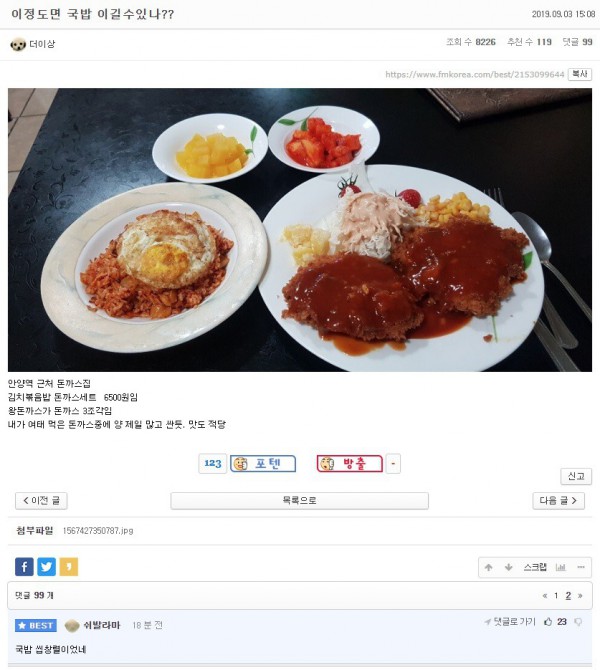Viewport: 600px width, 670px height.
Task: Share the post on Facebook
Action: click(24, 567)
